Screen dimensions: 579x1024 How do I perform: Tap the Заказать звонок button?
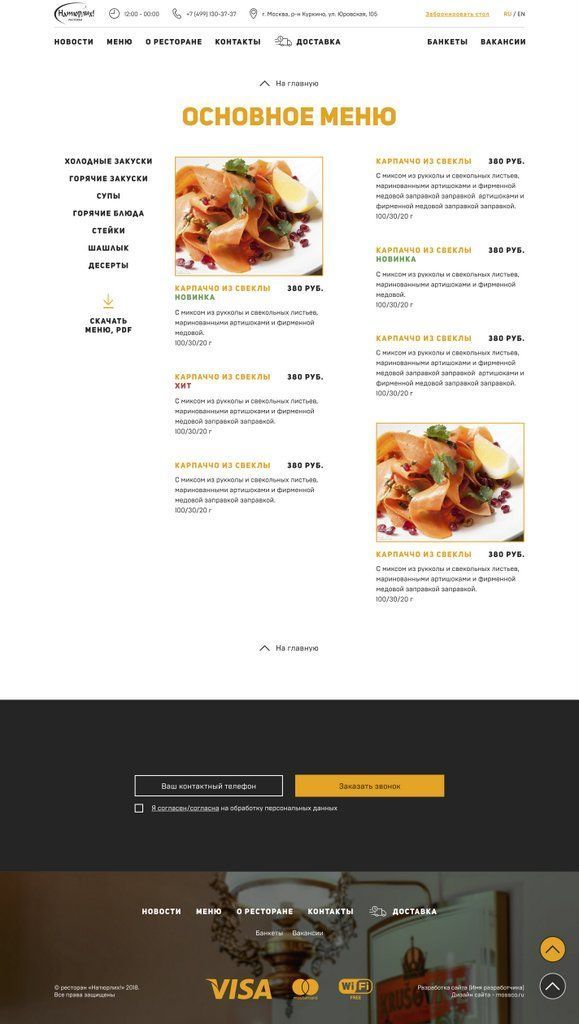pos(369,786)
